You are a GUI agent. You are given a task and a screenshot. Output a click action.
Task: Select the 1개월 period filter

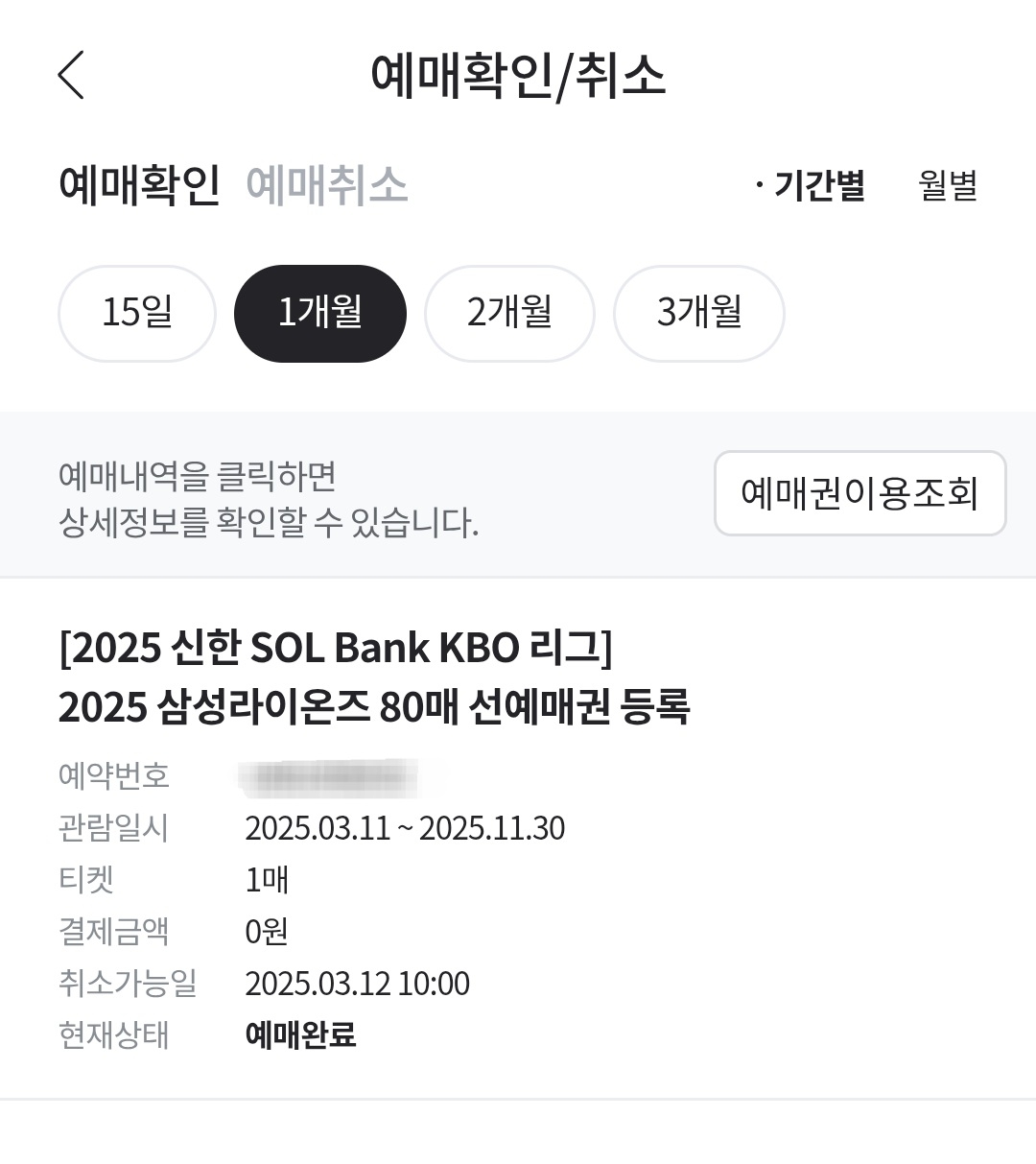click(x=319, y=313)
